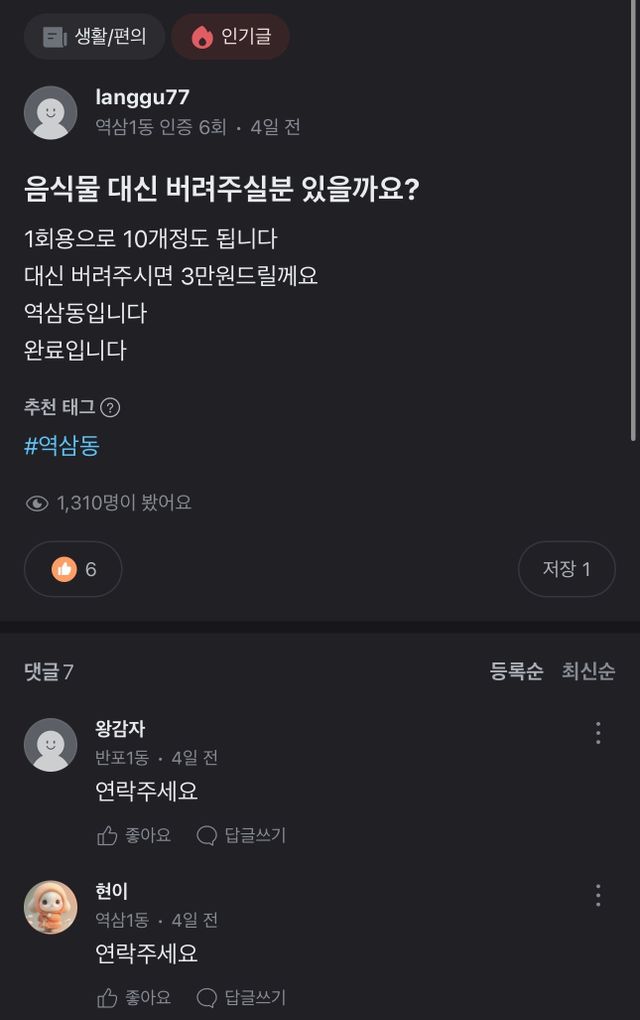This screenshot has height=1020, width=640.
Task: Select the 인기글 chip
Action: 230,37
